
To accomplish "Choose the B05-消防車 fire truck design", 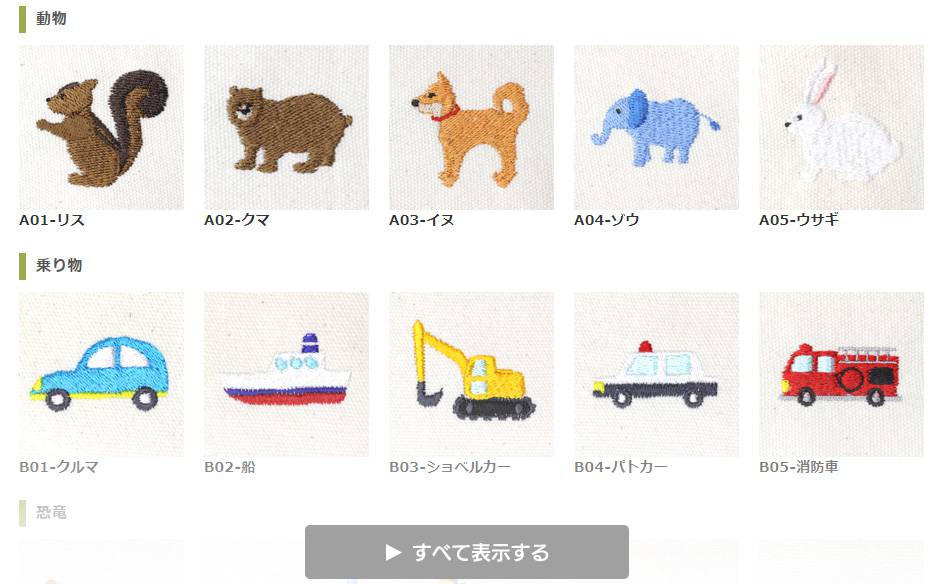I will pos(841,374).
